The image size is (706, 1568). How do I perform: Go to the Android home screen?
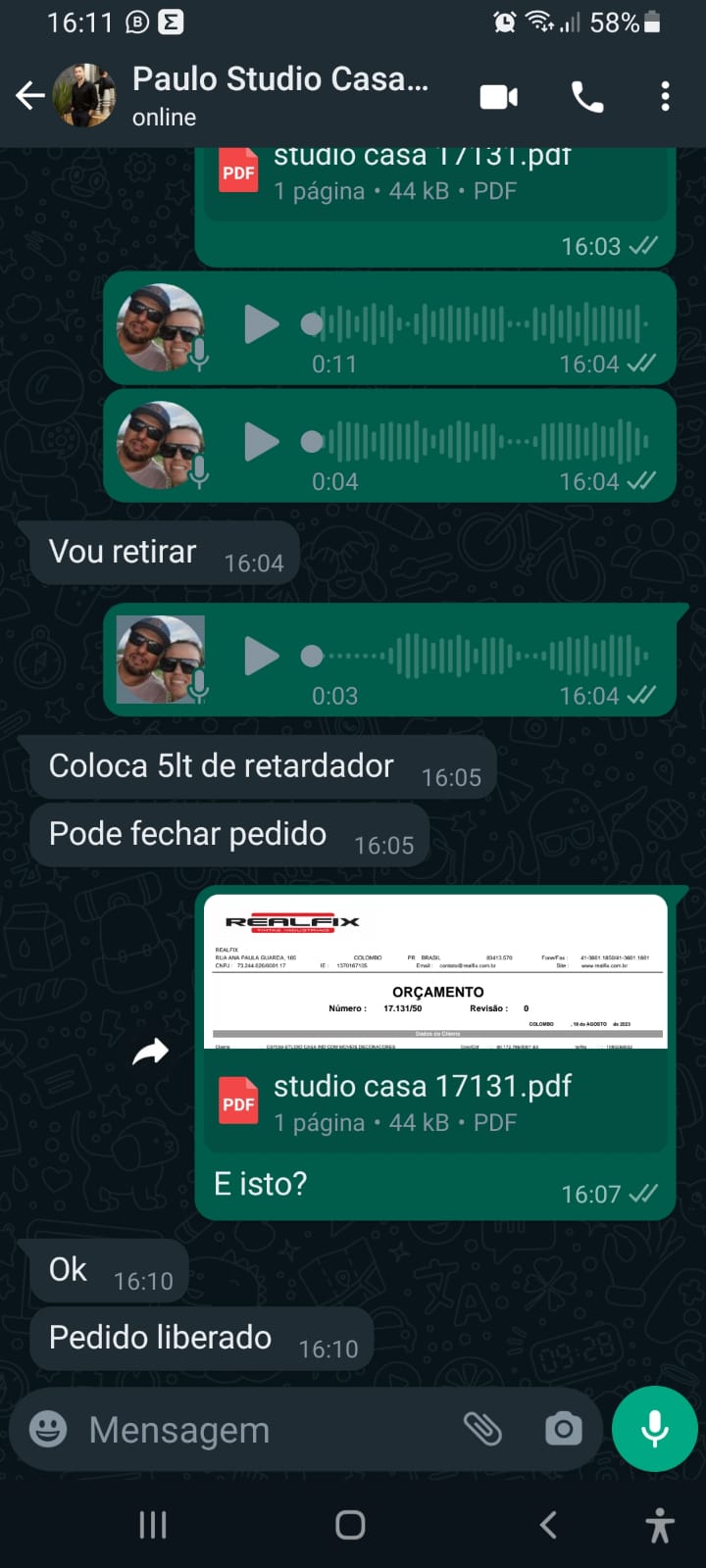coord(350,1525)
